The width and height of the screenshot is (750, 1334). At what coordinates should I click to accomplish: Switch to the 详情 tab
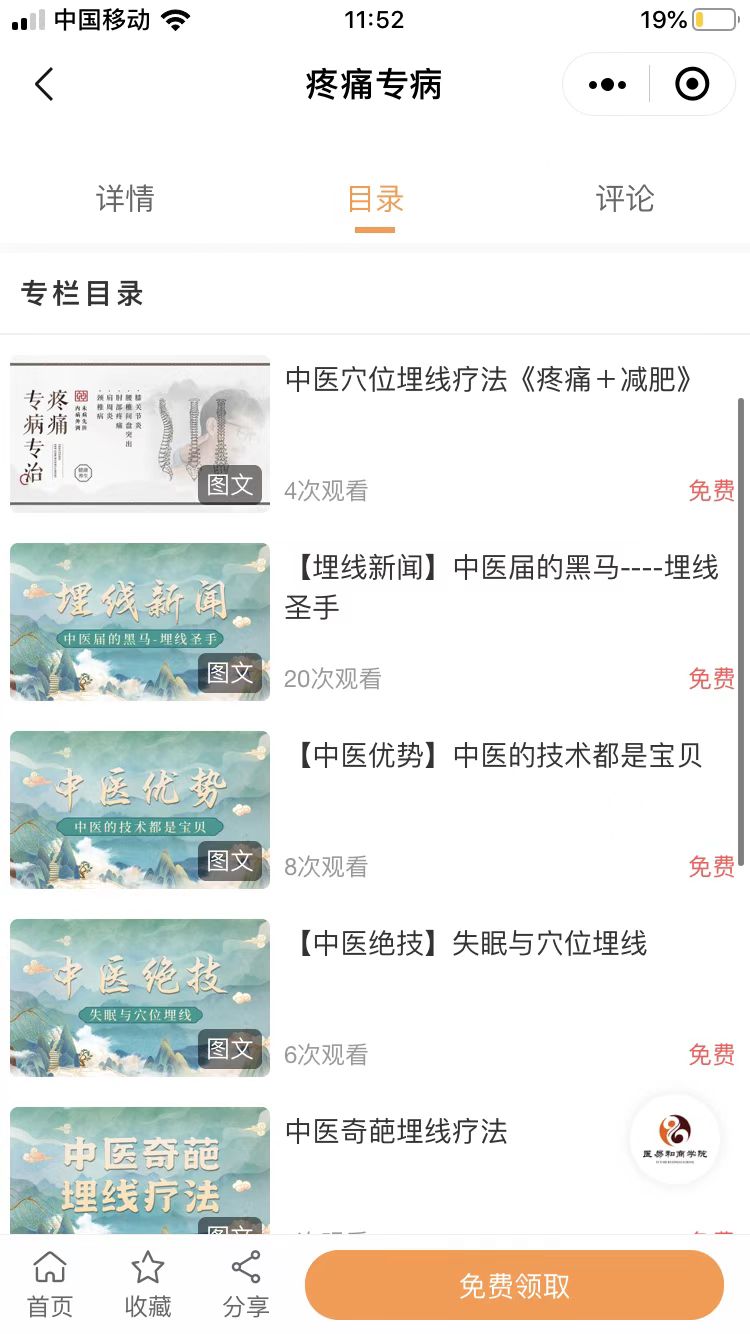tap(125, 199)
